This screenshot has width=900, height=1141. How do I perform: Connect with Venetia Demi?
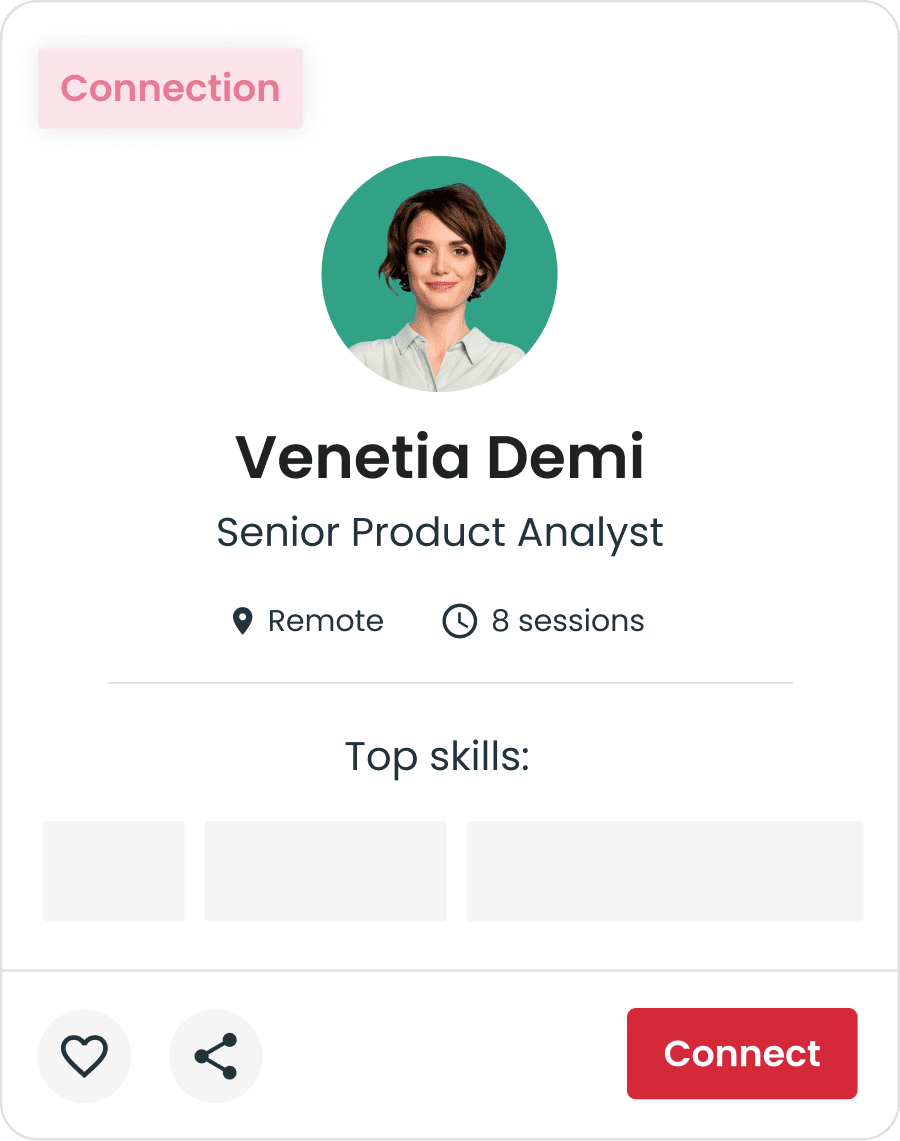pyautogui.click(x=741, y=1054)
